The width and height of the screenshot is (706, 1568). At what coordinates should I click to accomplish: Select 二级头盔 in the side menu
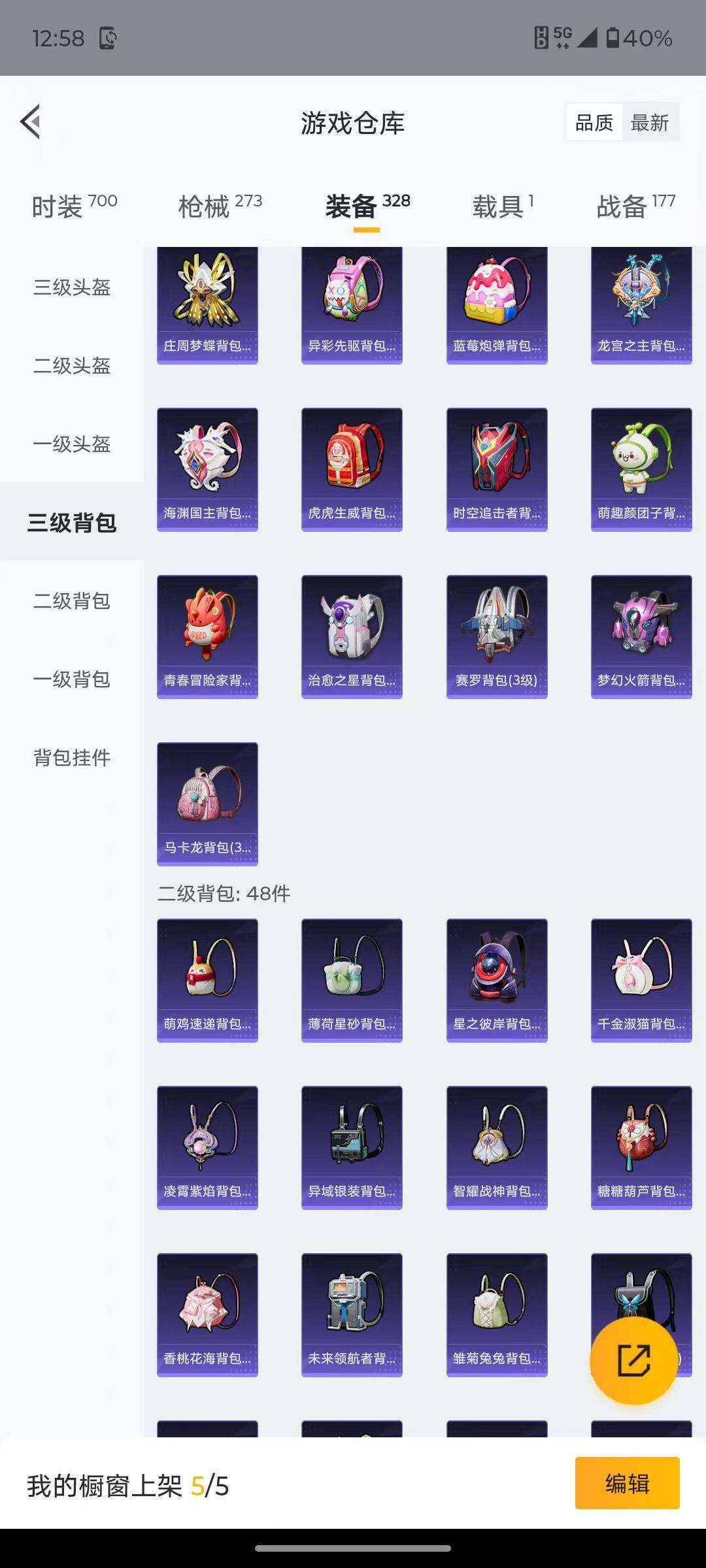tap(72, 365)
